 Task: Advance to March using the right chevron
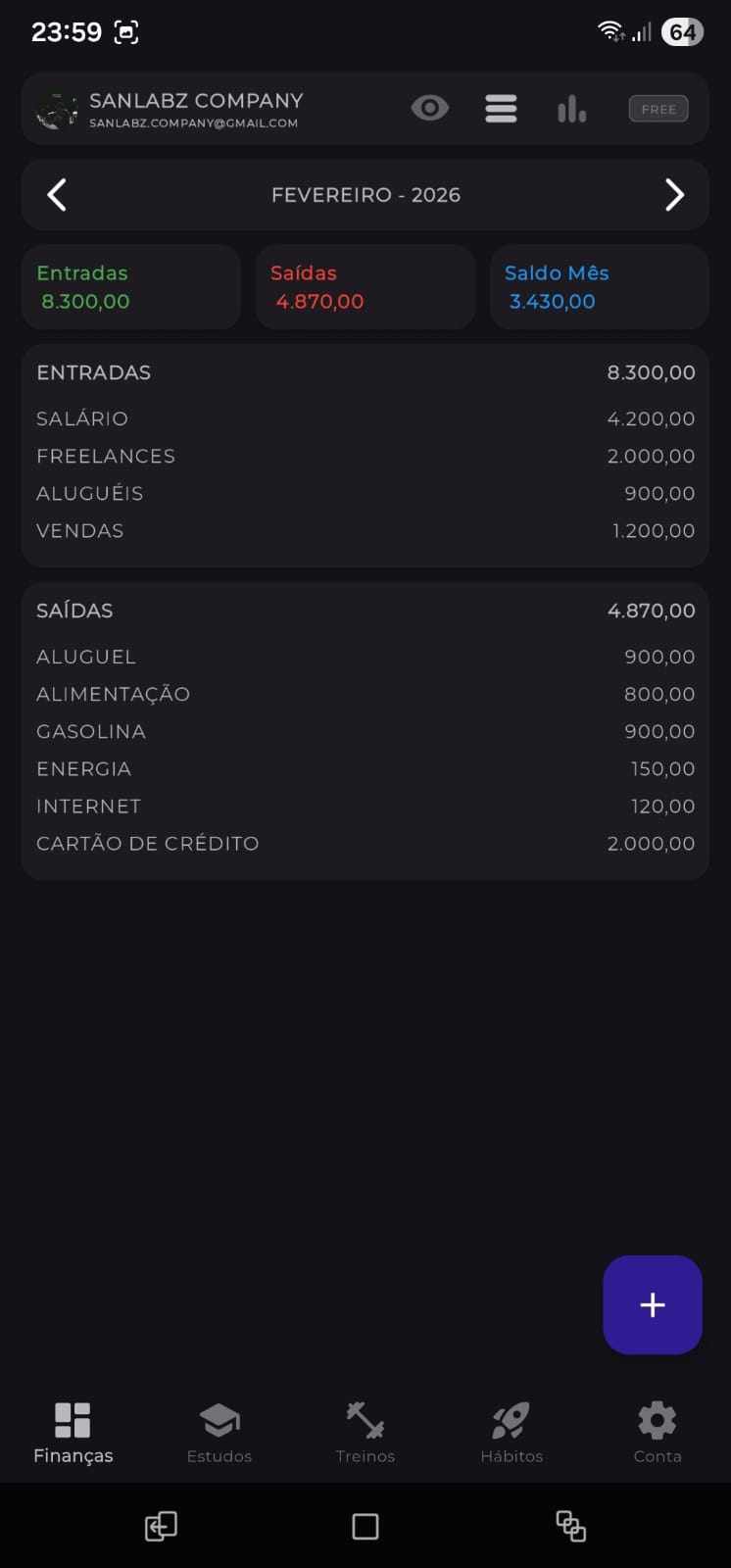pos(674,194)
